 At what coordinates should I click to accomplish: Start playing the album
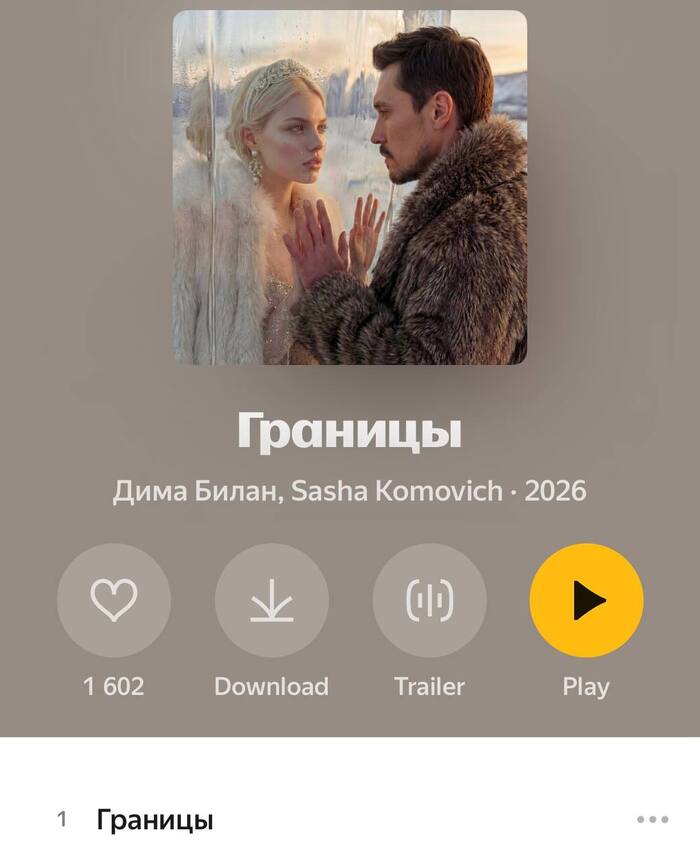point(586,600)
